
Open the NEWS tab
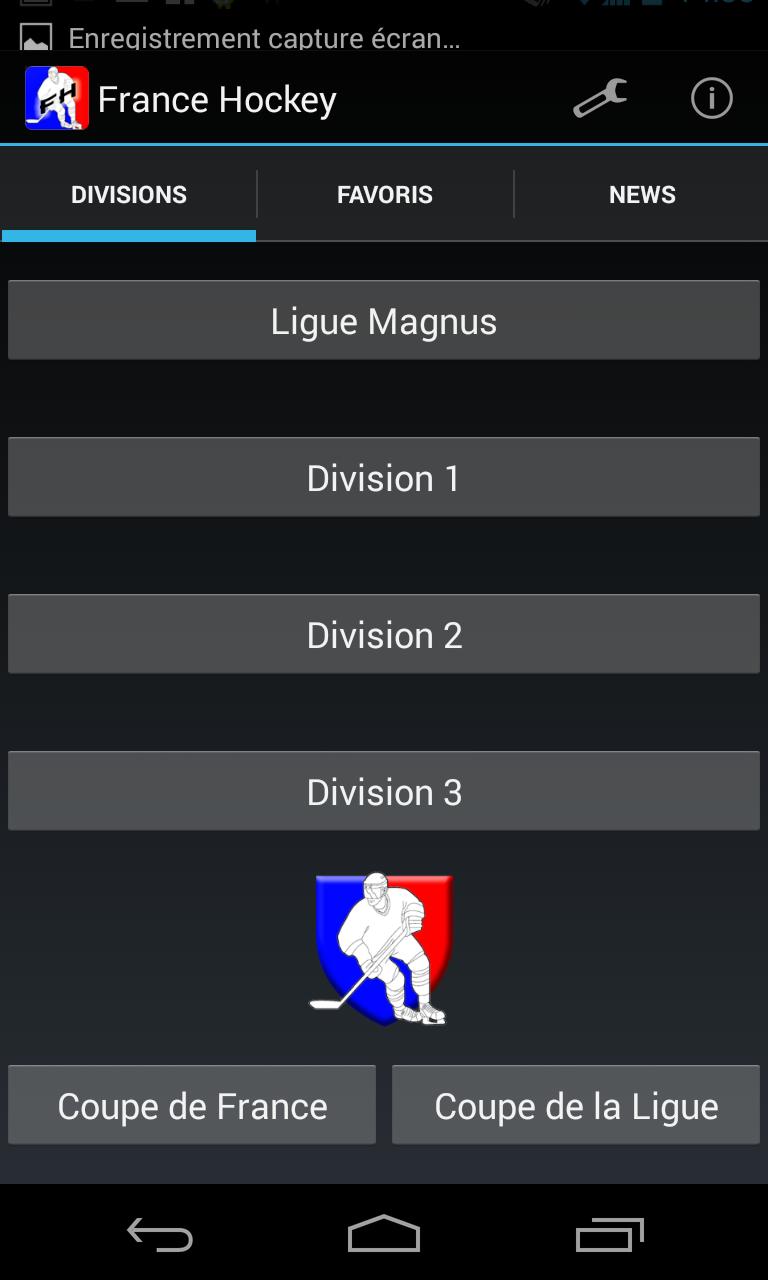click(x=642, y=194)
